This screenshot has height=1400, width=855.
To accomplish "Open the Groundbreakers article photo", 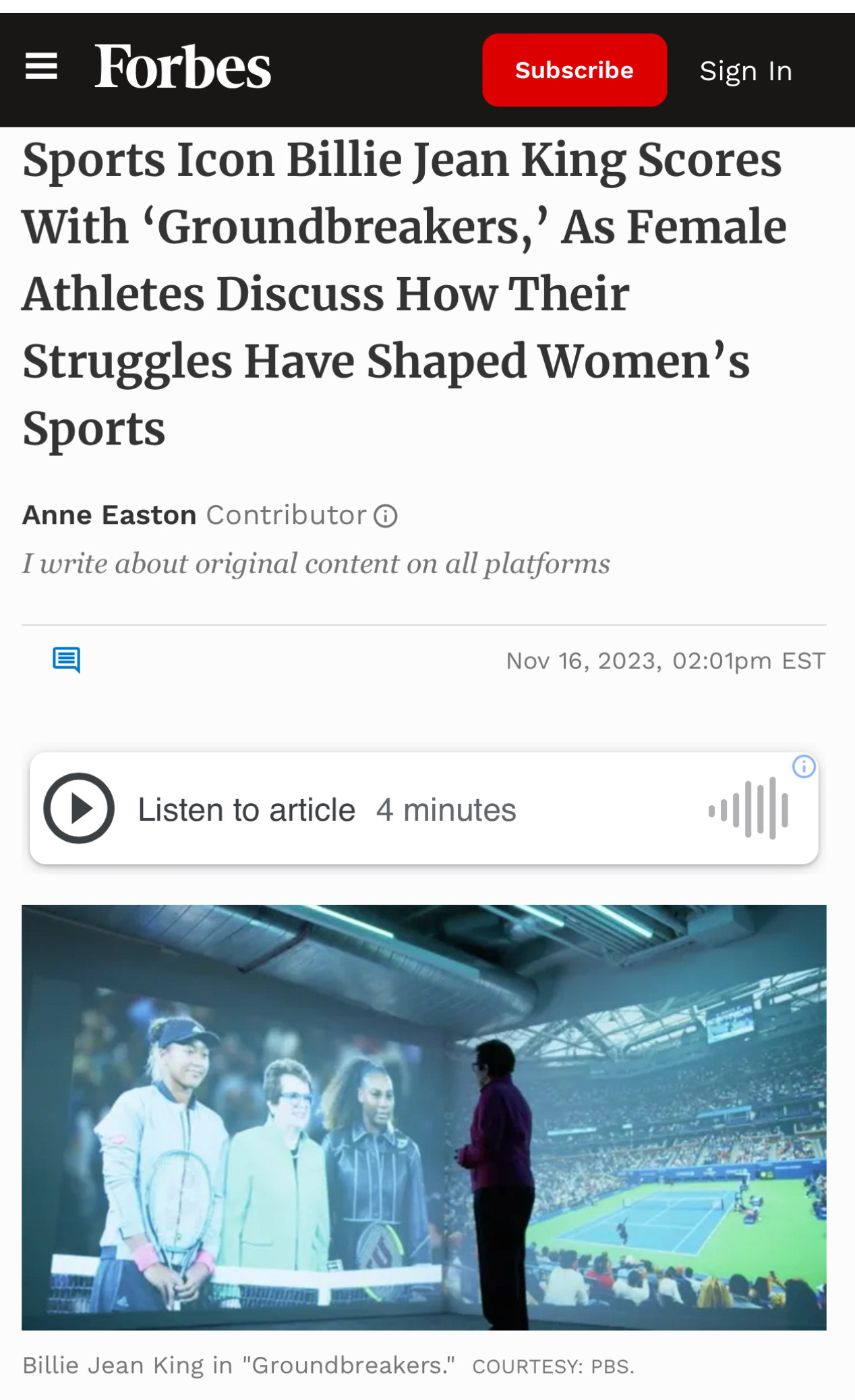I will [423, 1117].
